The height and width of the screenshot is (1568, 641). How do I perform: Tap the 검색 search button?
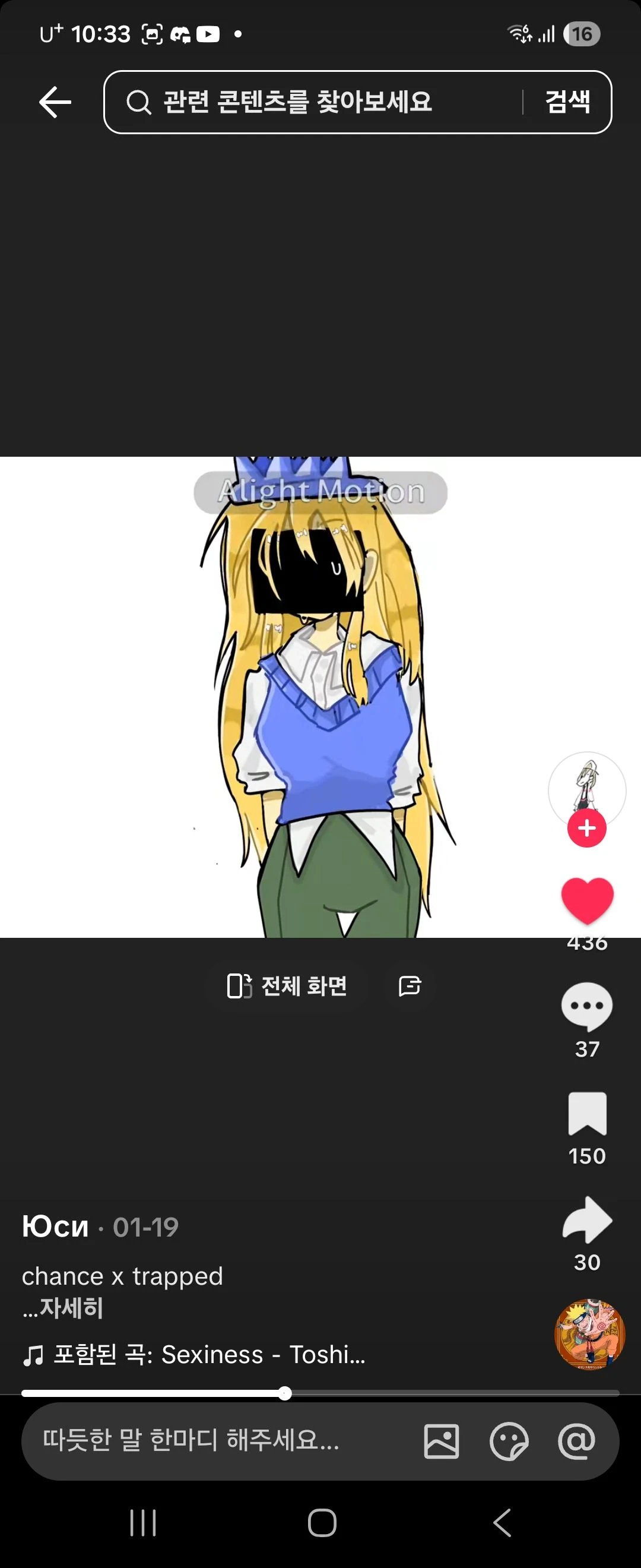(x=567, y=102)
